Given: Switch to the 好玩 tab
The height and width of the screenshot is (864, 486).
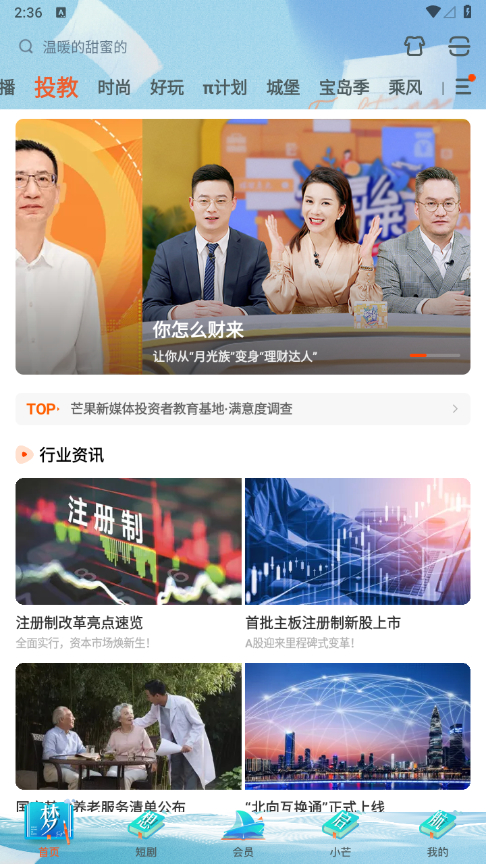Looking at the screenshot, I should (x=167, y=88).
